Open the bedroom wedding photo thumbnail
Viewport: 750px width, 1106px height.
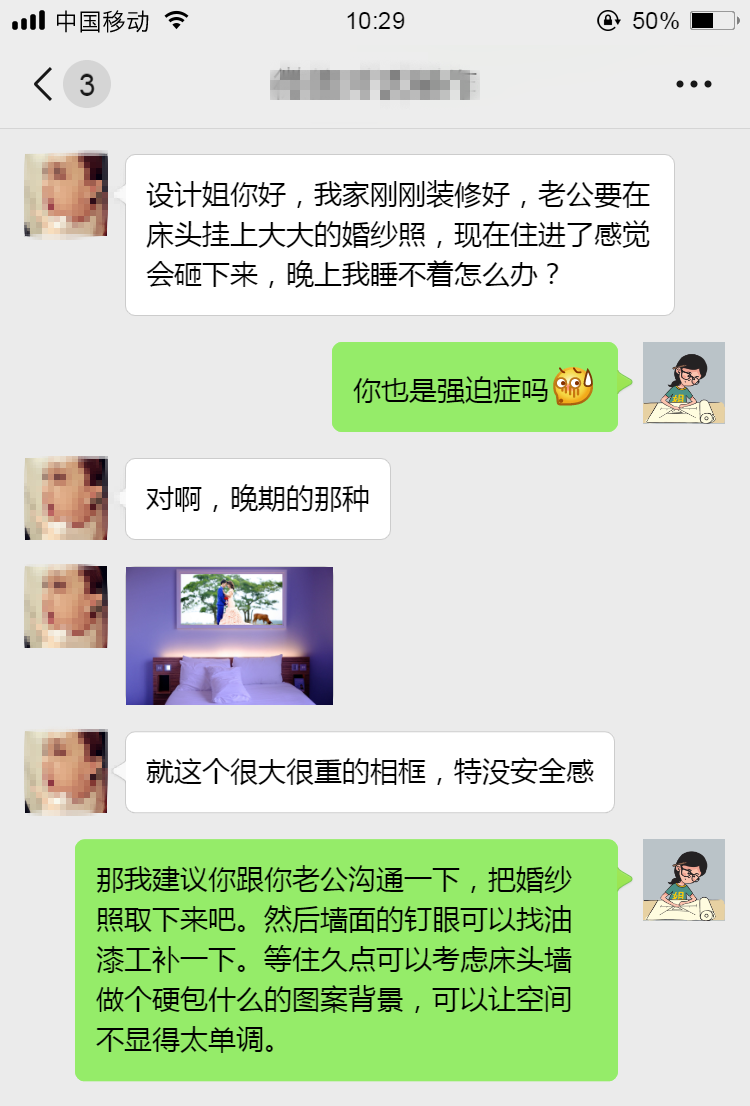click(x=229, y=637)
